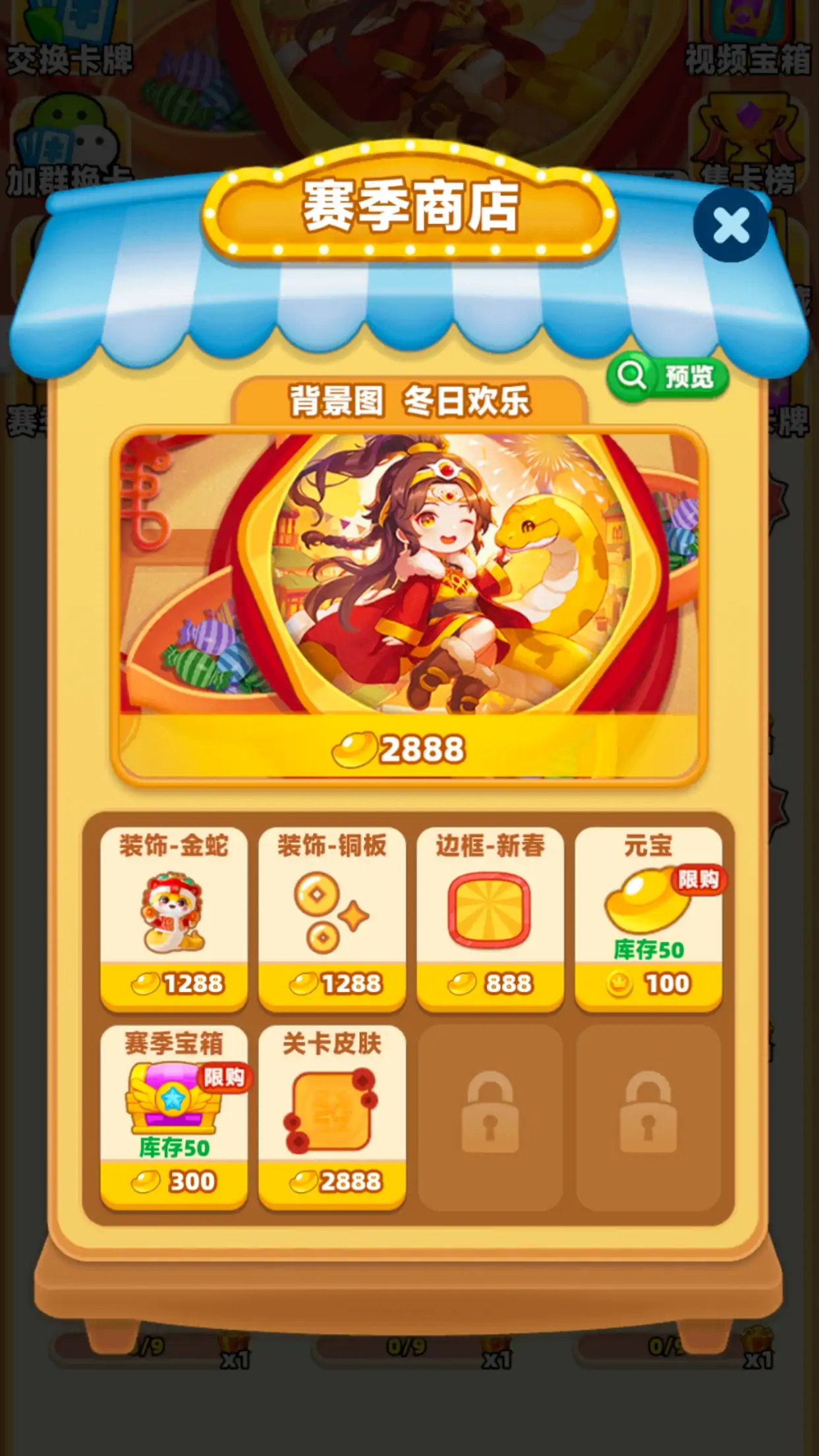Select the 装饰-铜板 decoration item
This screenshot has width=819, height=1456.
tap(332, 919)
